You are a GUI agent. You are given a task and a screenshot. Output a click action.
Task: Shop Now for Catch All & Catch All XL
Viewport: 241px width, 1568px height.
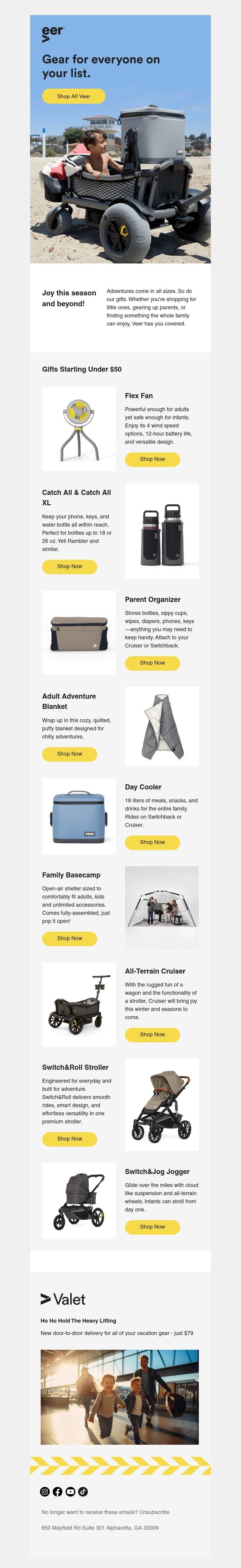coord(69,566)
